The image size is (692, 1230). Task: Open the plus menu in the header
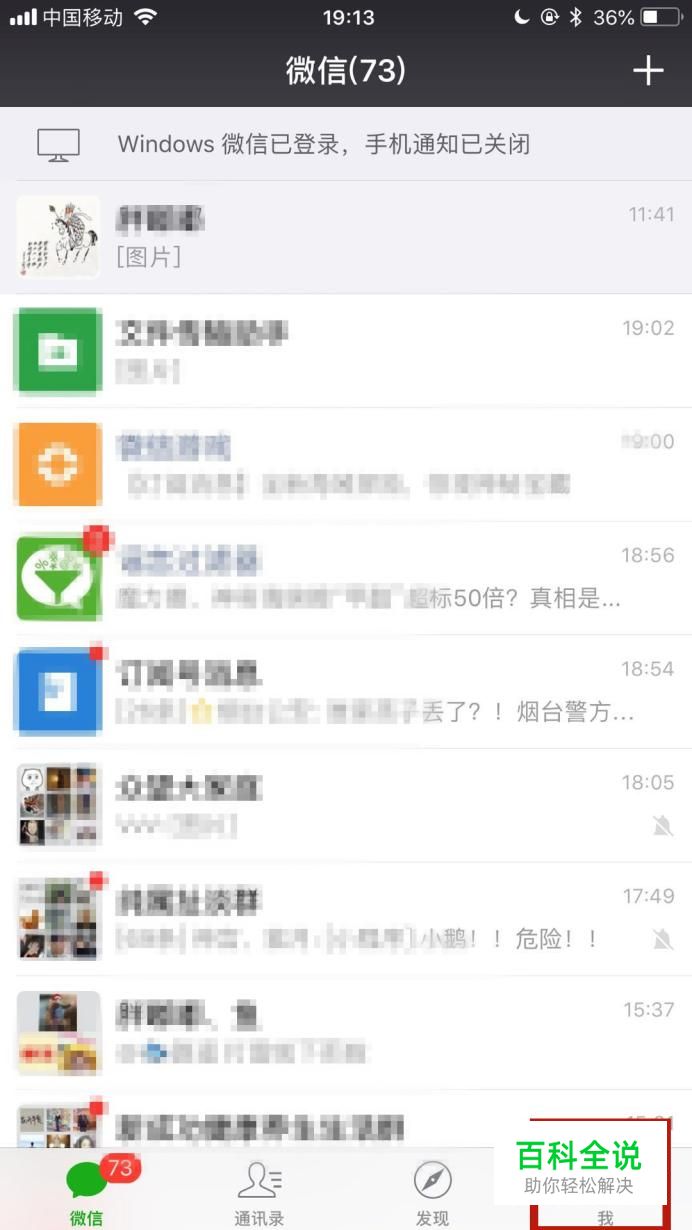(x=648, y=70)
